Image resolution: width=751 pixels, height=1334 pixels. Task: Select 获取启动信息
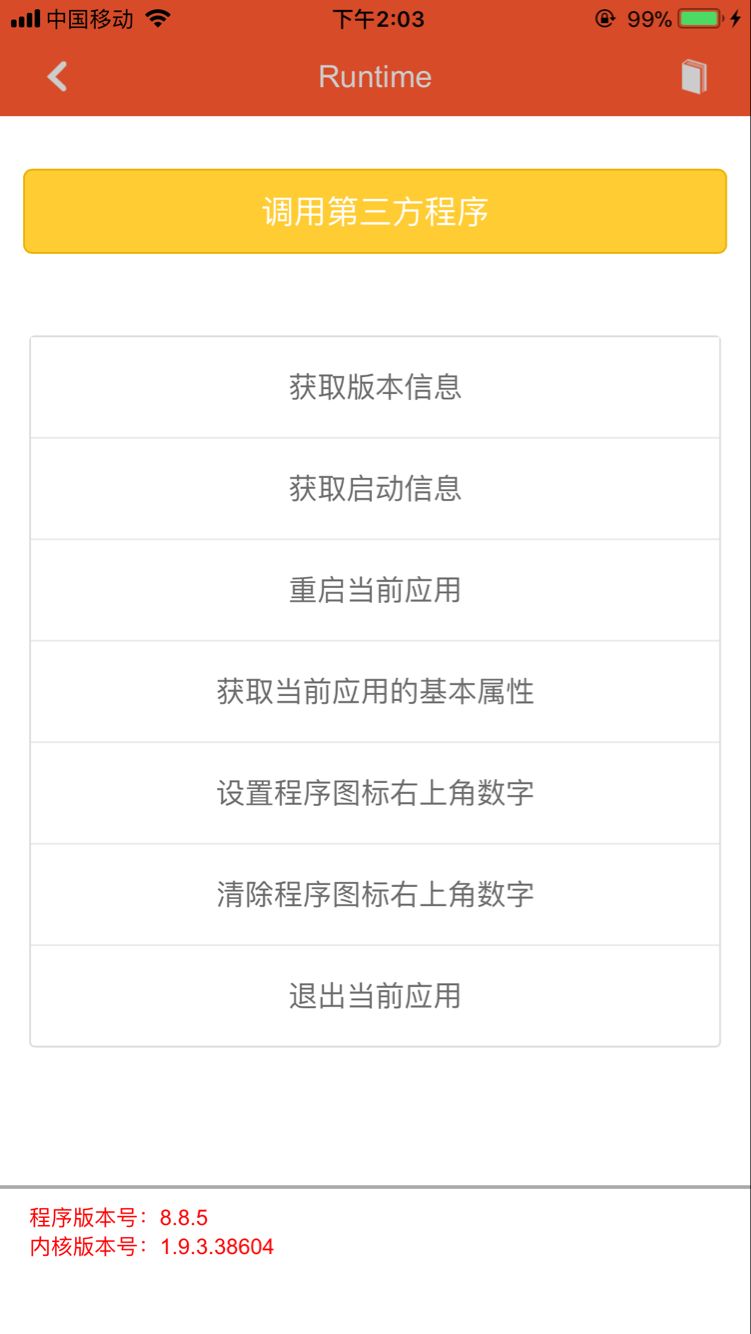point(375,489)
